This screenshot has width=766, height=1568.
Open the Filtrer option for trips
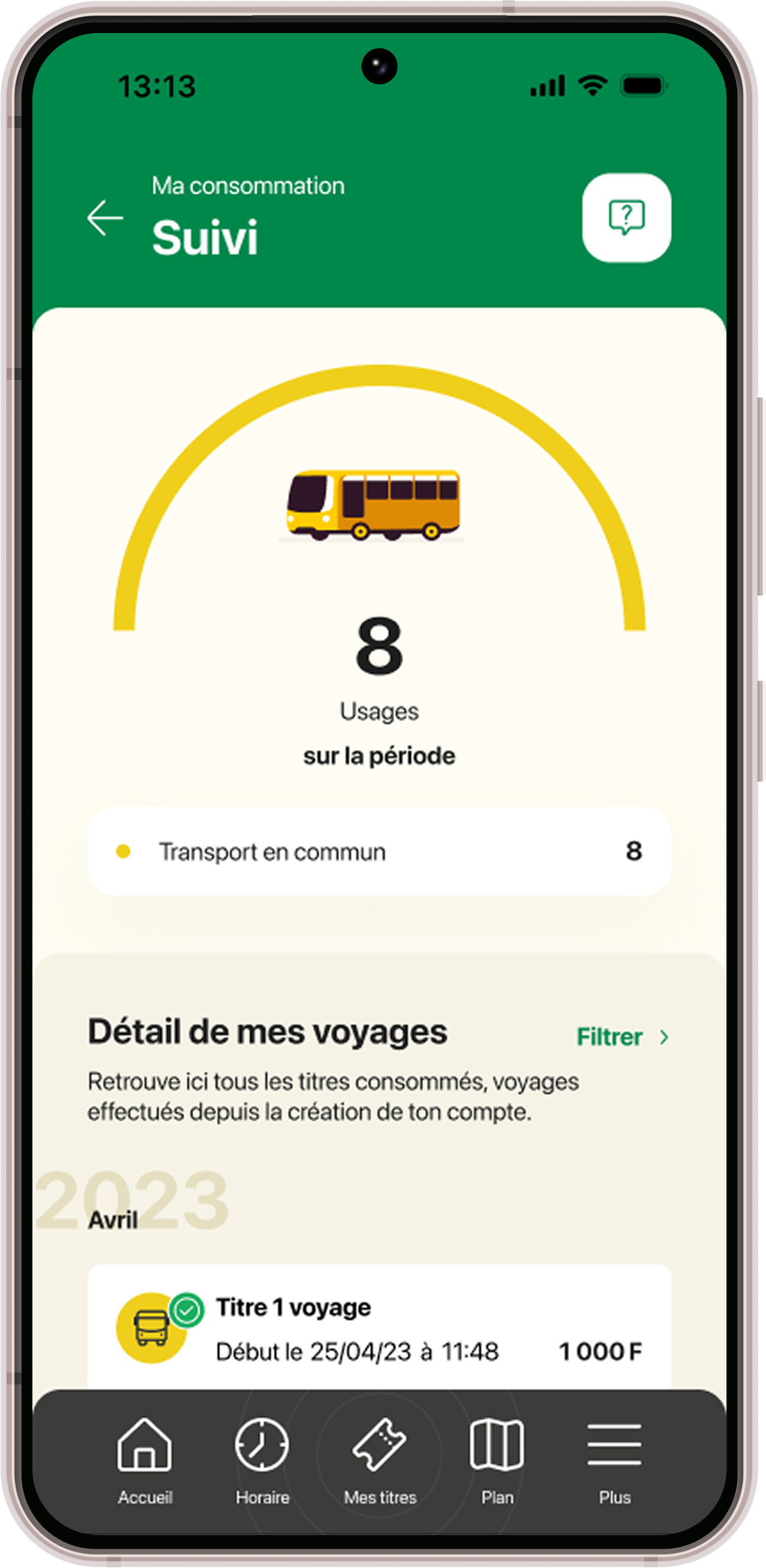pos(623,1036)
